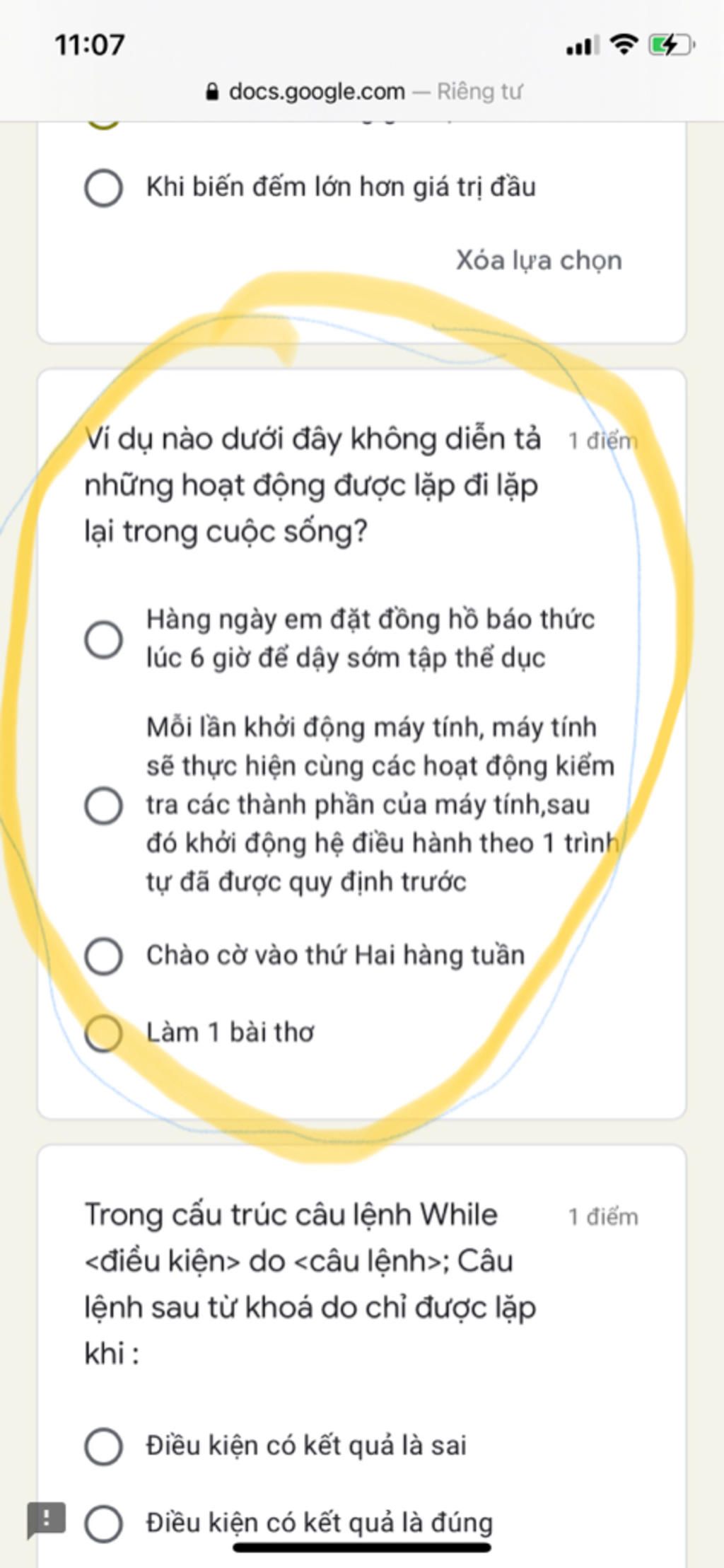Choose the 'Làm 1 bài thơ' option
Viewport: 724px width, 1568px height.
pos(104,1033)
